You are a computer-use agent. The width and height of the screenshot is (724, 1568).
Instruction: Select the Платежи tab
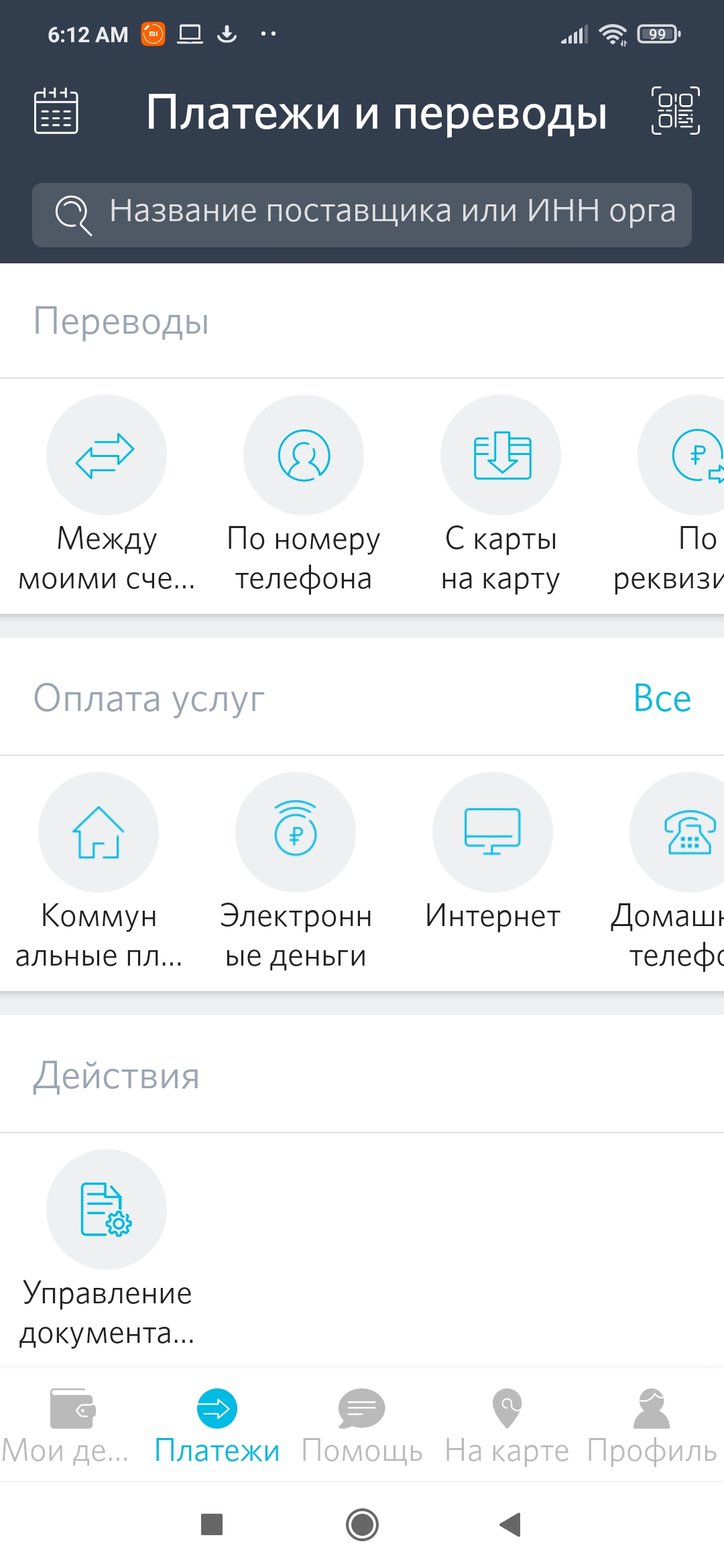[217, 1426]
